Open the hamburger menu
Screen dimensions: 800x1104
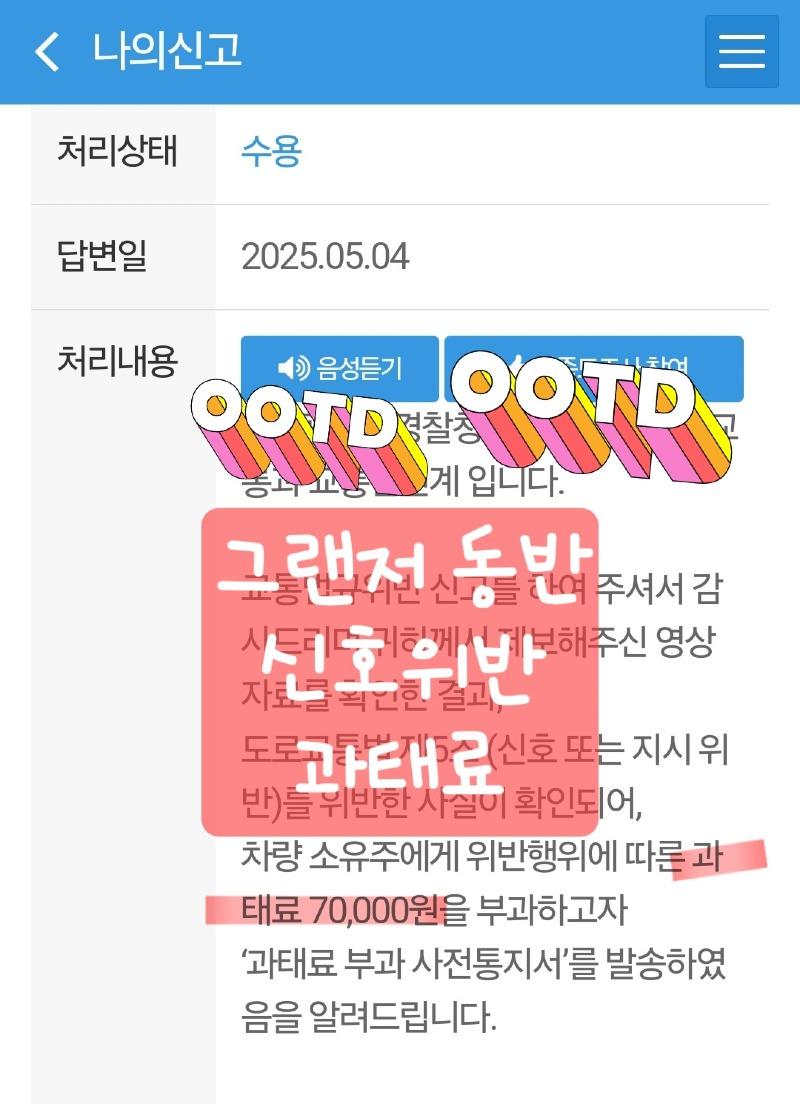click(741, 52)
